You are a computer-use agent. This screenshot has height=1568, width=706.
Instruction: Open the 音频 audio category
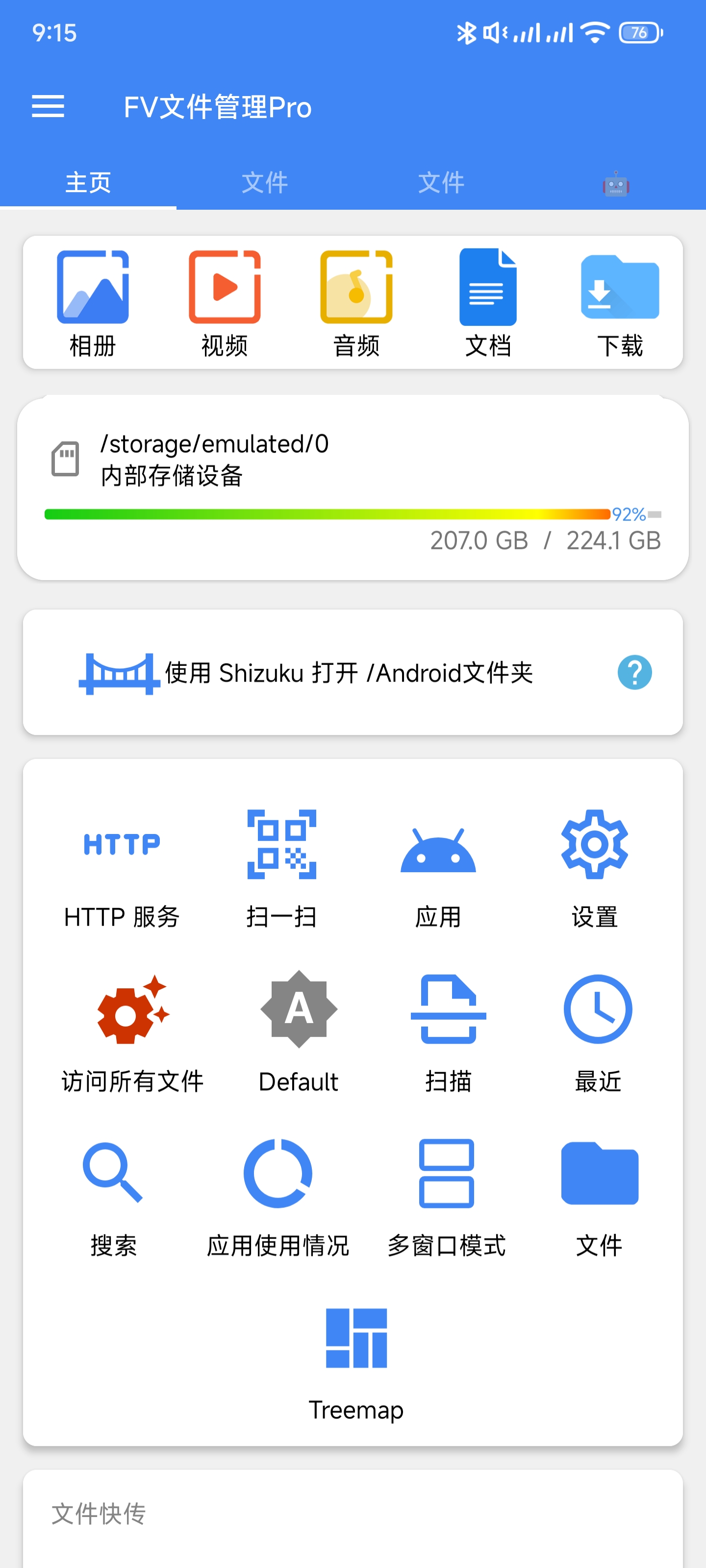coord(356,302)
